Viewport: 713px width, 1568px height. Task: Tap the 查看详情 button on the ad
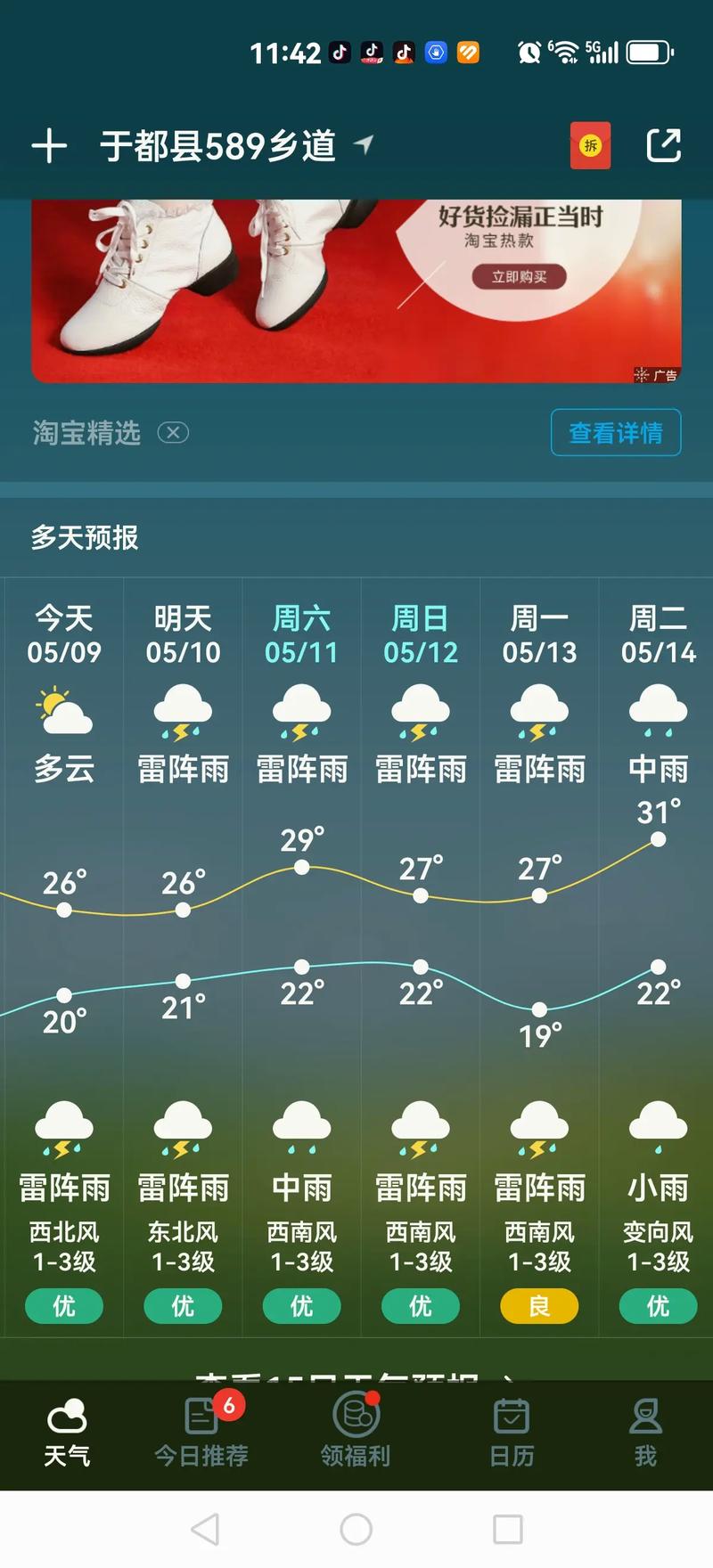[x=615, y=433]
